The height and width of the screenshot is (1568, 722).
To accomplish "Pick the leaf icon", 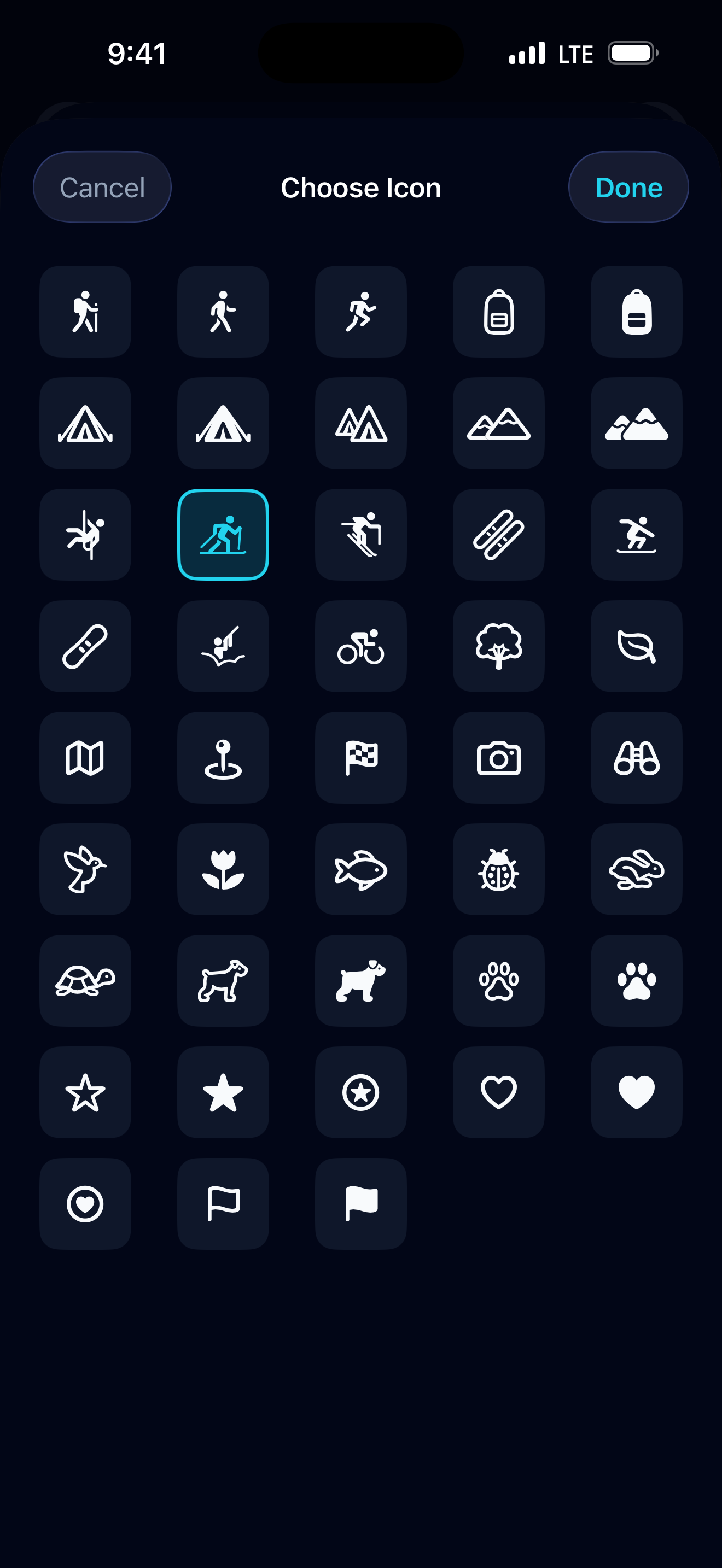I will 637,646.
